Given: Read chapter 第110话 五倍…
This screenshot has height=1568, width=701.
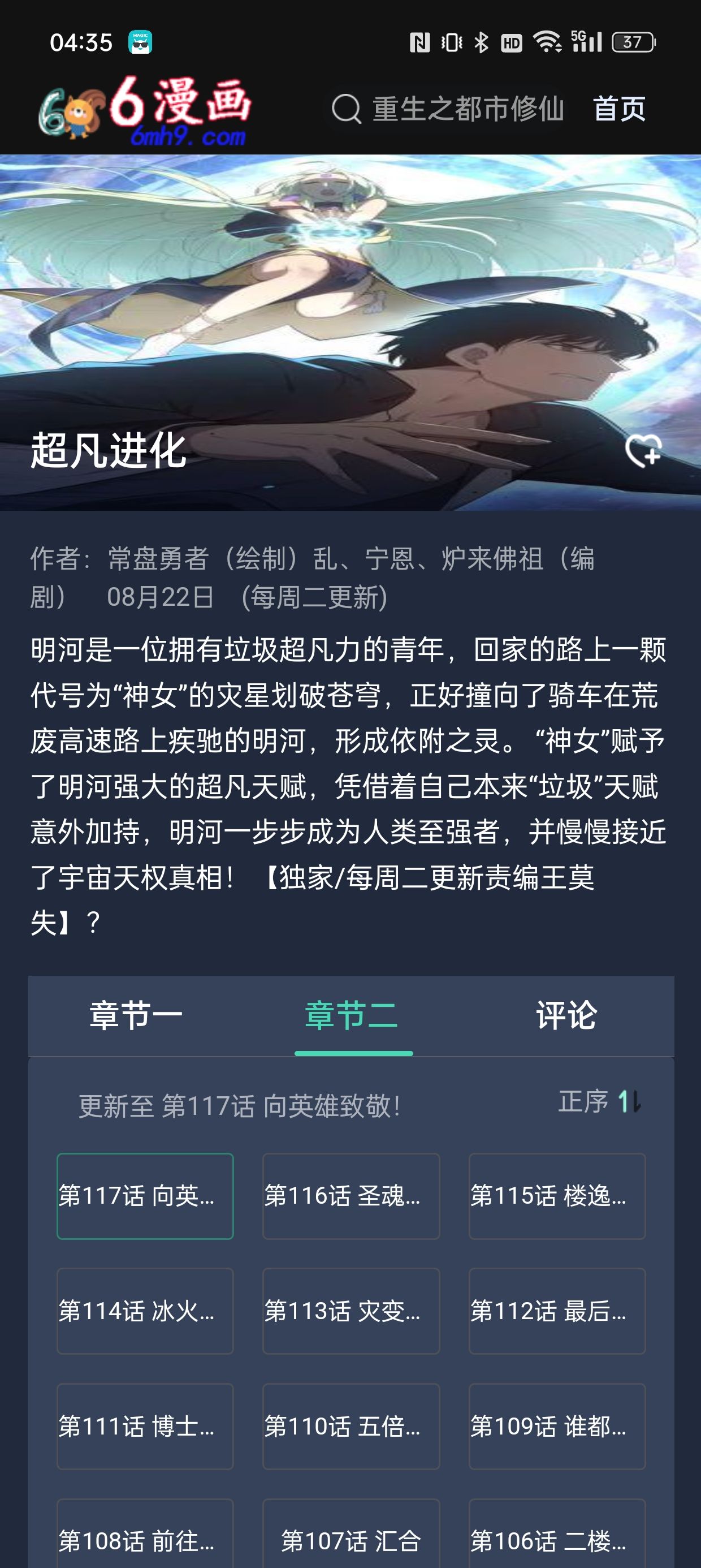Looking at the screenshot, I should coord(351,1426).
